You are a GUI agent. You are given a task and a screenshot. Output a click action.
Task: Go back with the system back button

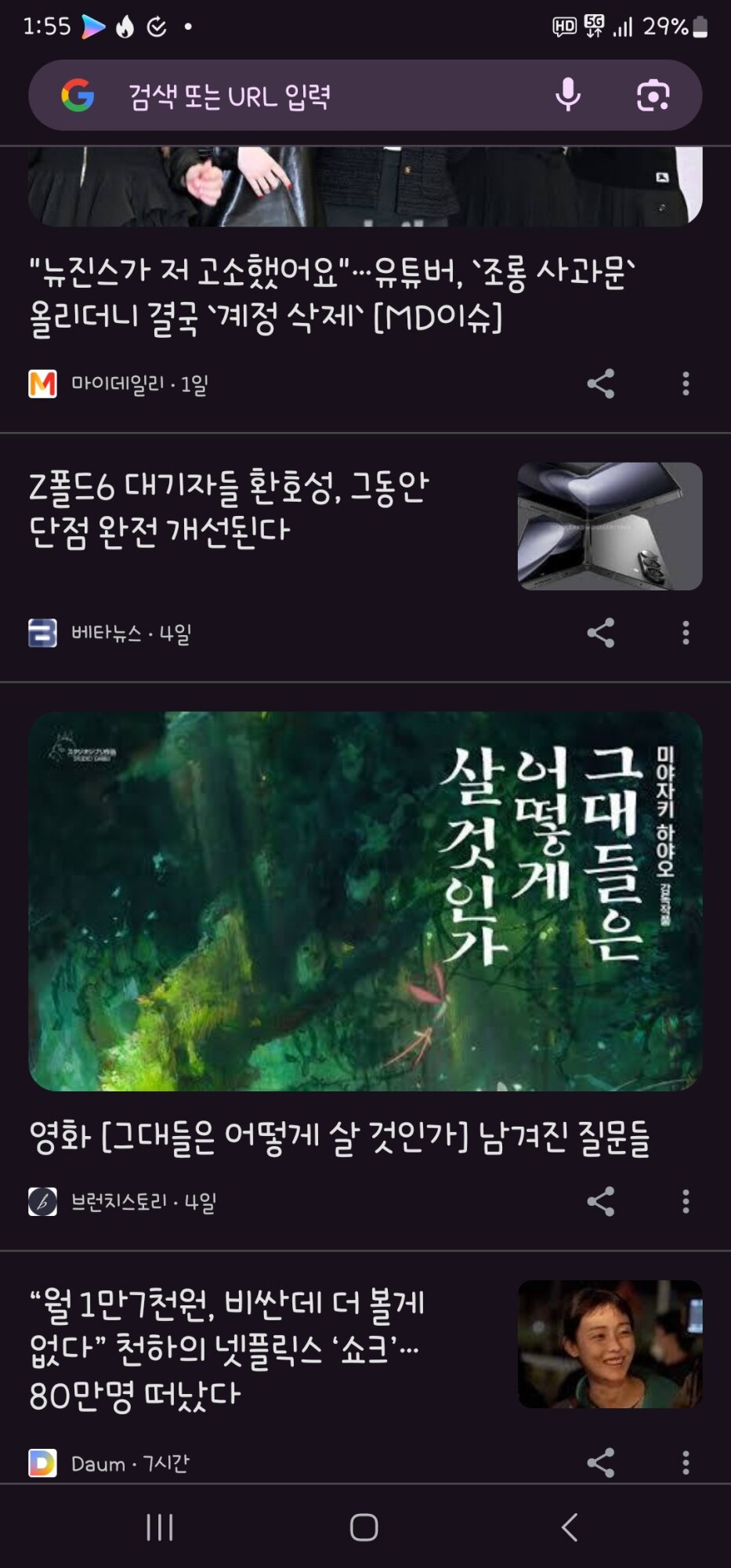pos(570,1527)
